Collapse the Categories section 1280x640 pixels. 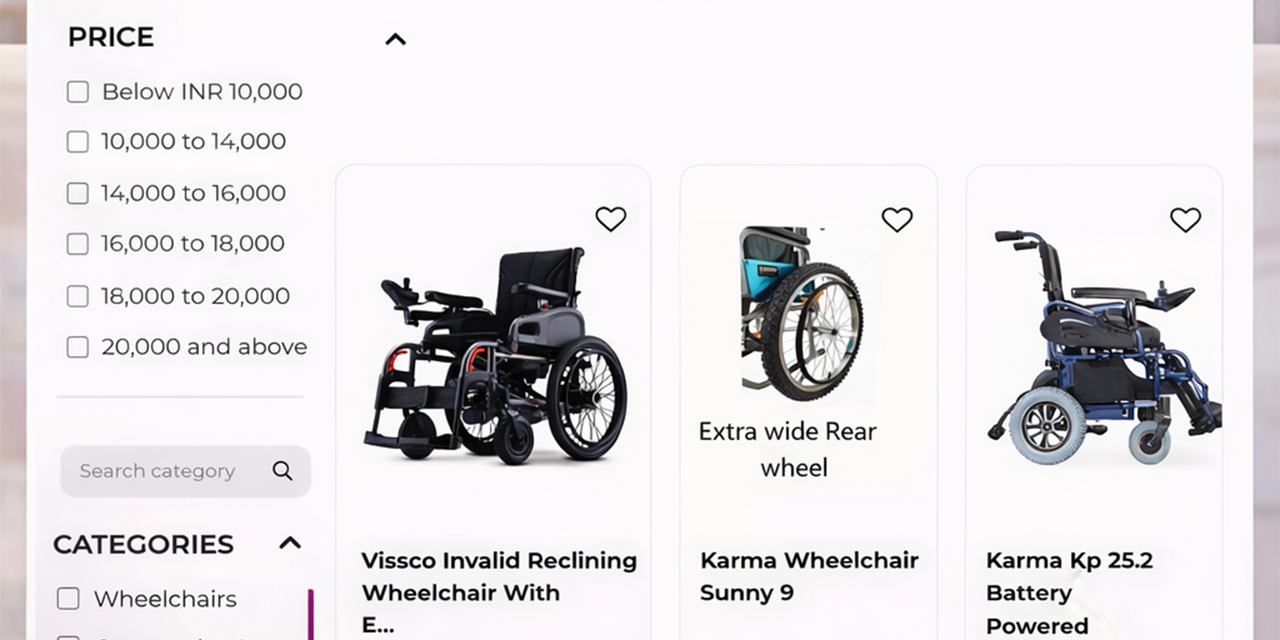[290, 543]
